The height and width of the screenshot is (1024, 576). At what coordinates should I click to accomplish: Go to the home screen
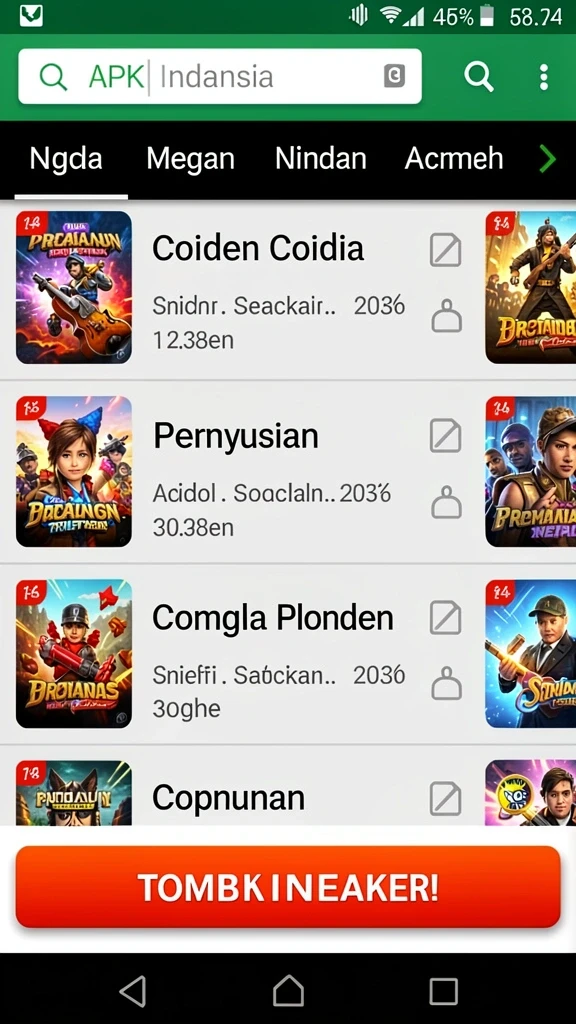tap(288, 991)
